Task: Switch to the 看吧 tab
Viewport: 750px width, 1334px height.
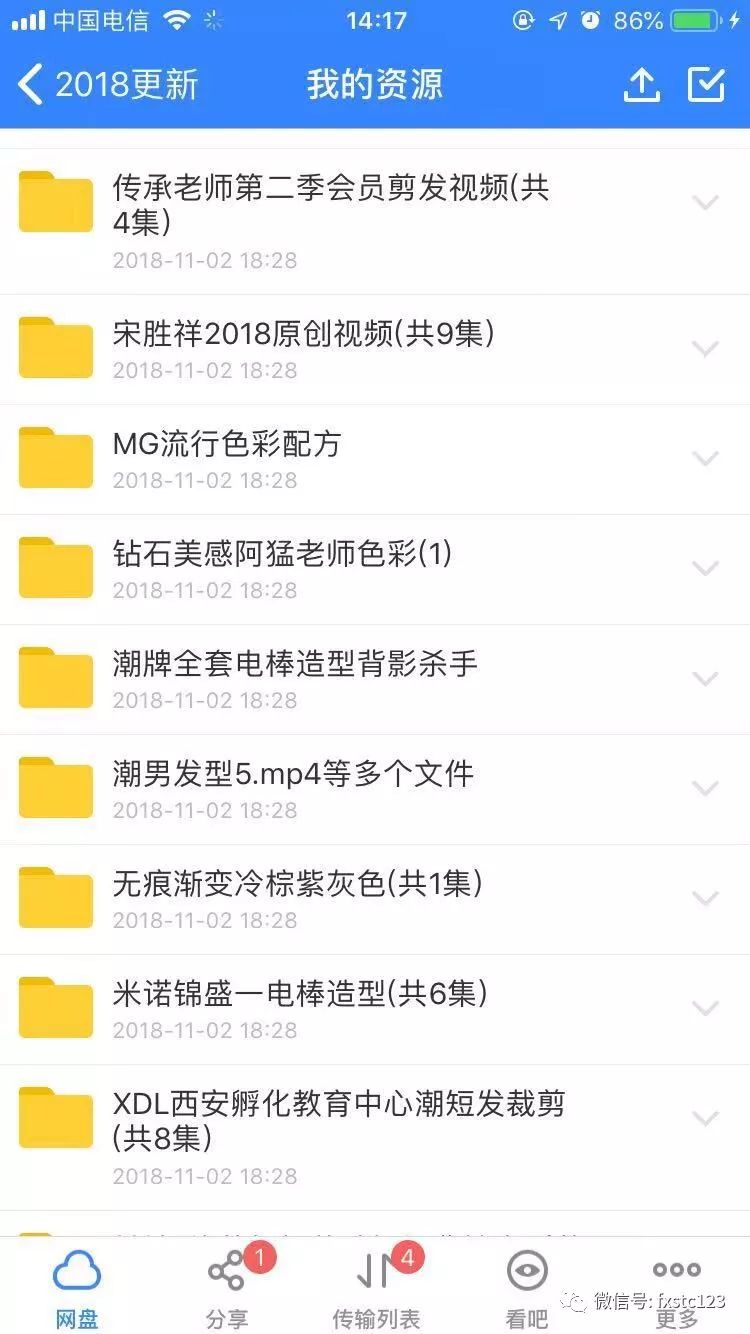Action: click(x=526, y=1285)
